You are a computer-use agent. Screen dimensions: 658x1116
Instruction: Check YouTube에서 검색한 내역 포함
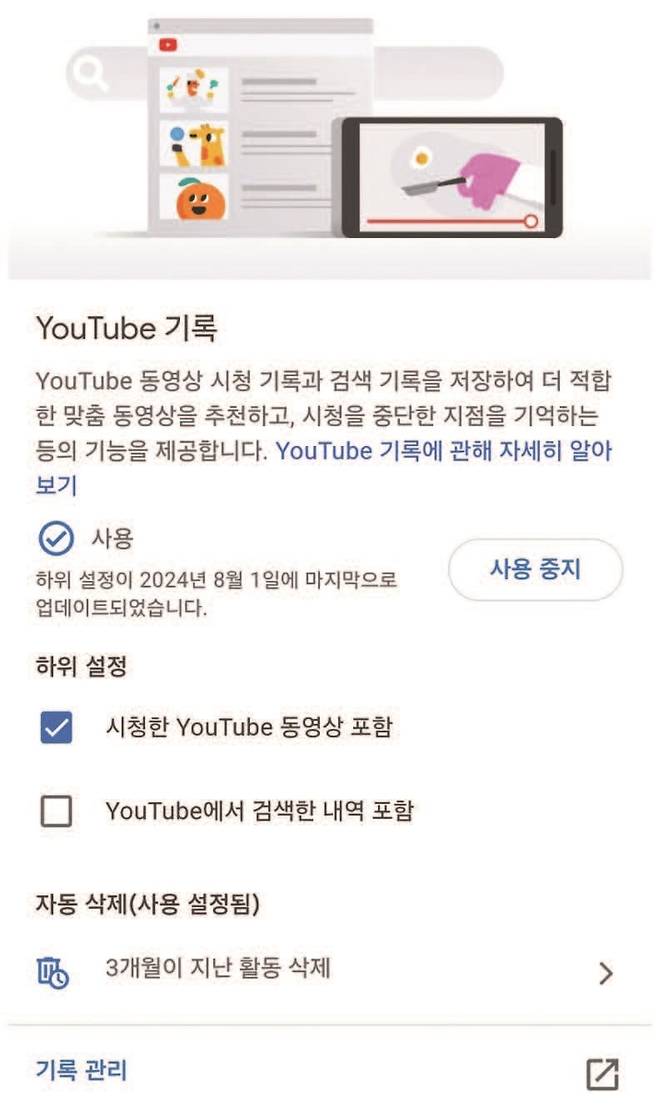tap(56, 811)
